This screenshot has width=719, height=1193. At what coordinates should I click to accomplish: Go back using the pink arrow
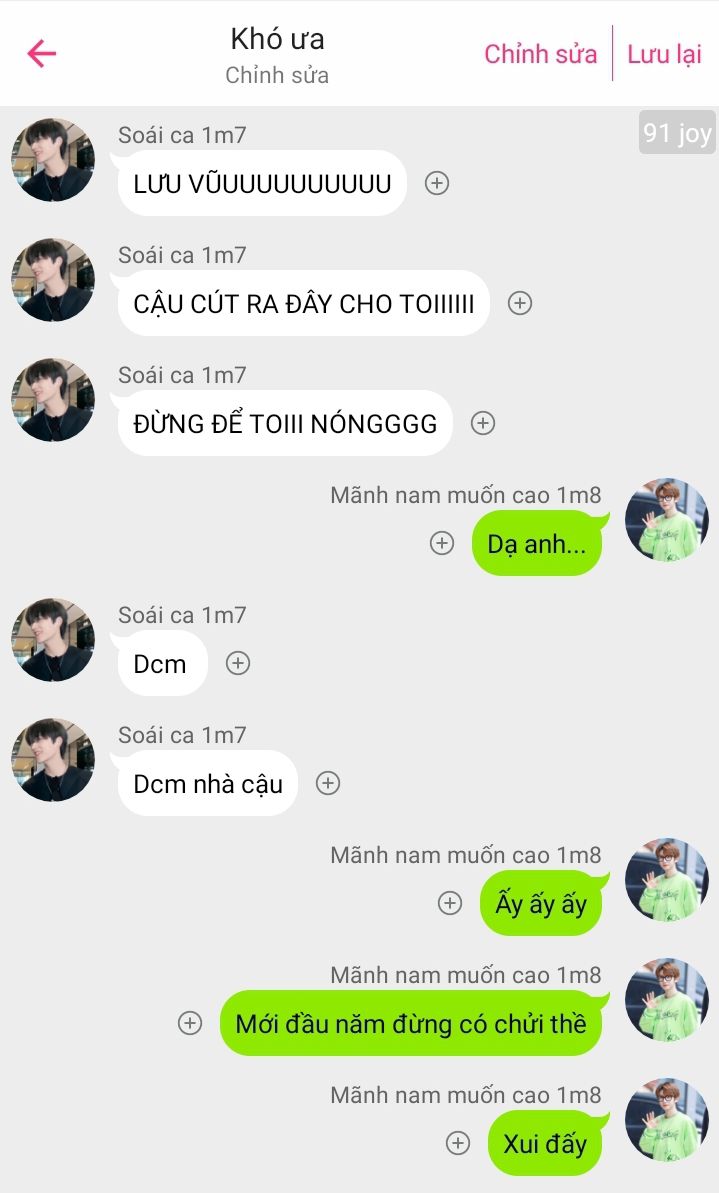pos(41,53)
